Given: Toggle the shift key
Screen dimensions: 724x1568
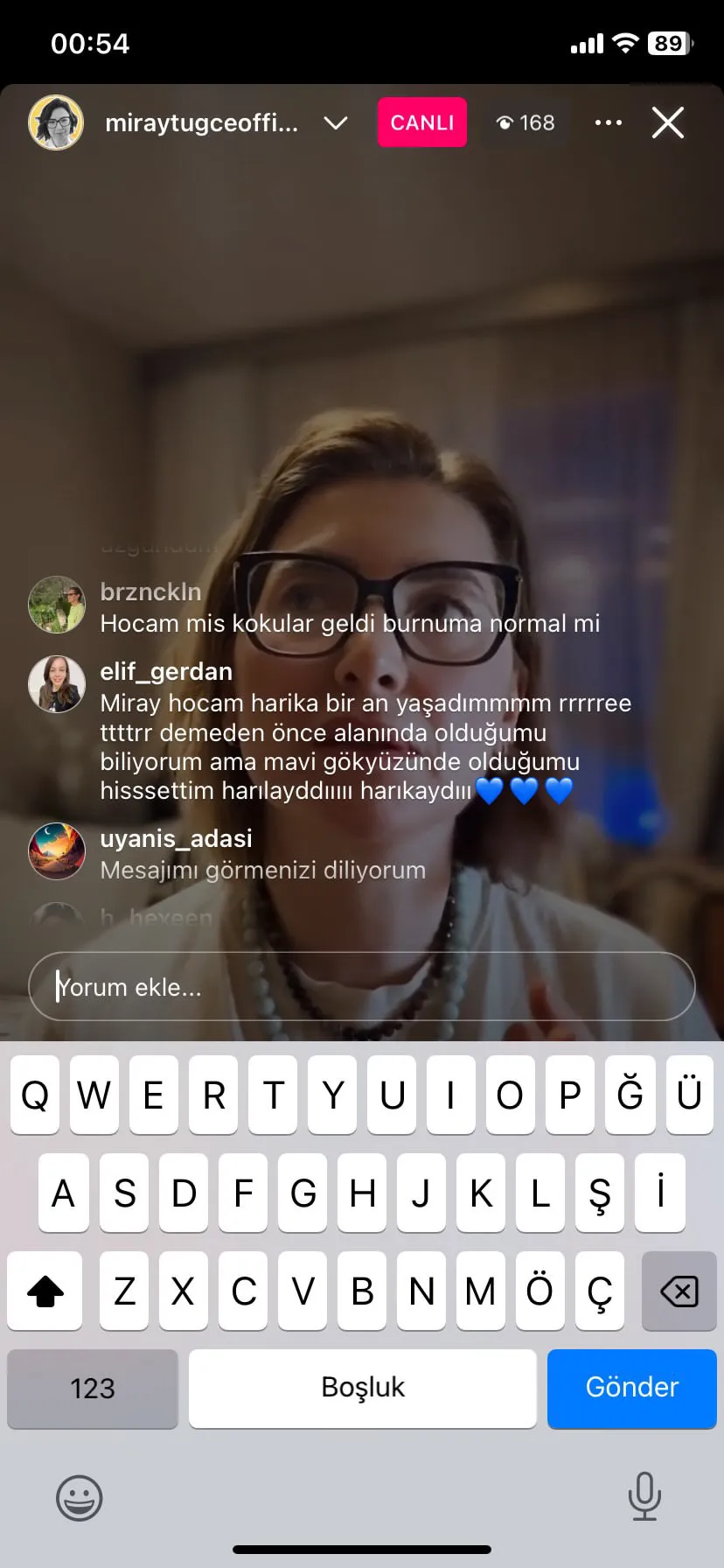Looking at the screenshot, I should click(x=45, y=1291).
